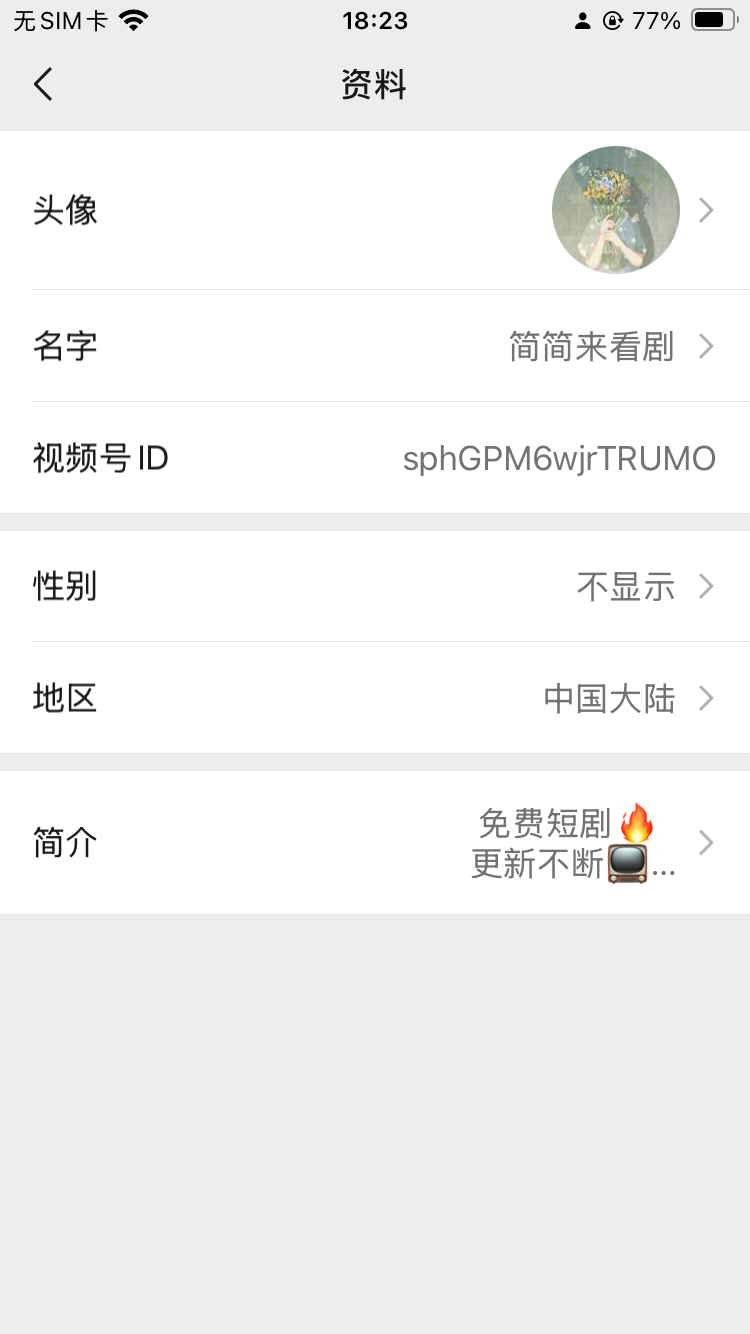Expand the 简介 row with its arrow
Screen dimensions: 750x1334
707,842
